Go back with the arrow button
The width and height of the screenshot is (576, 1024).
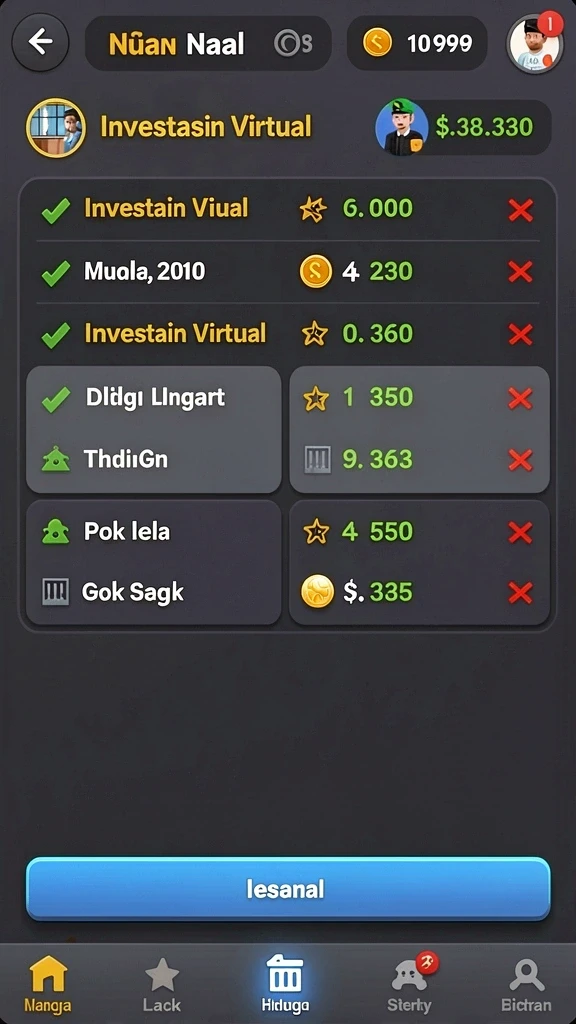40,42
